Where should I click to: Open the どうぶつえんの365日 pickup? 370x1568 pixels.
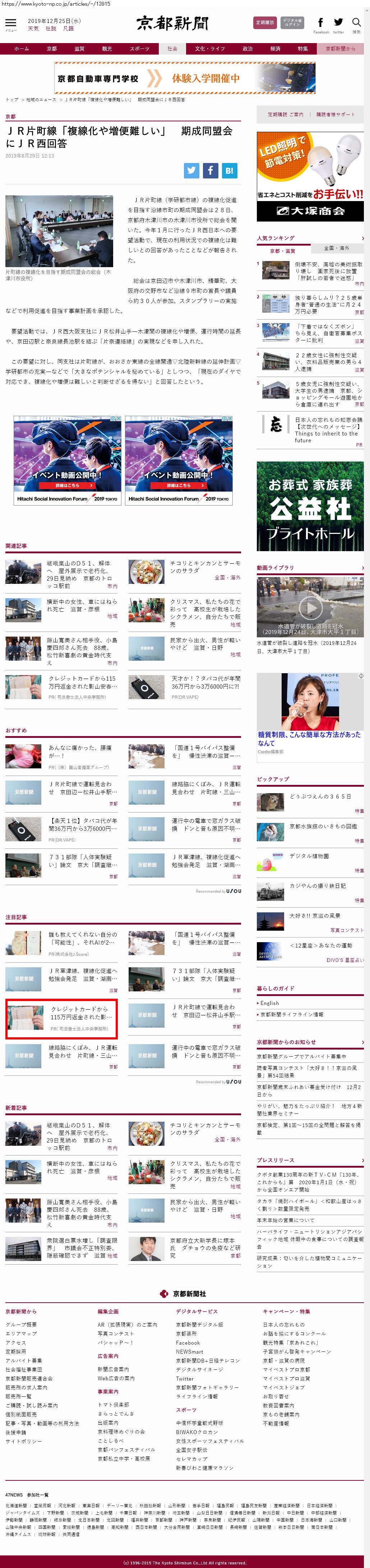pos(319,796)
